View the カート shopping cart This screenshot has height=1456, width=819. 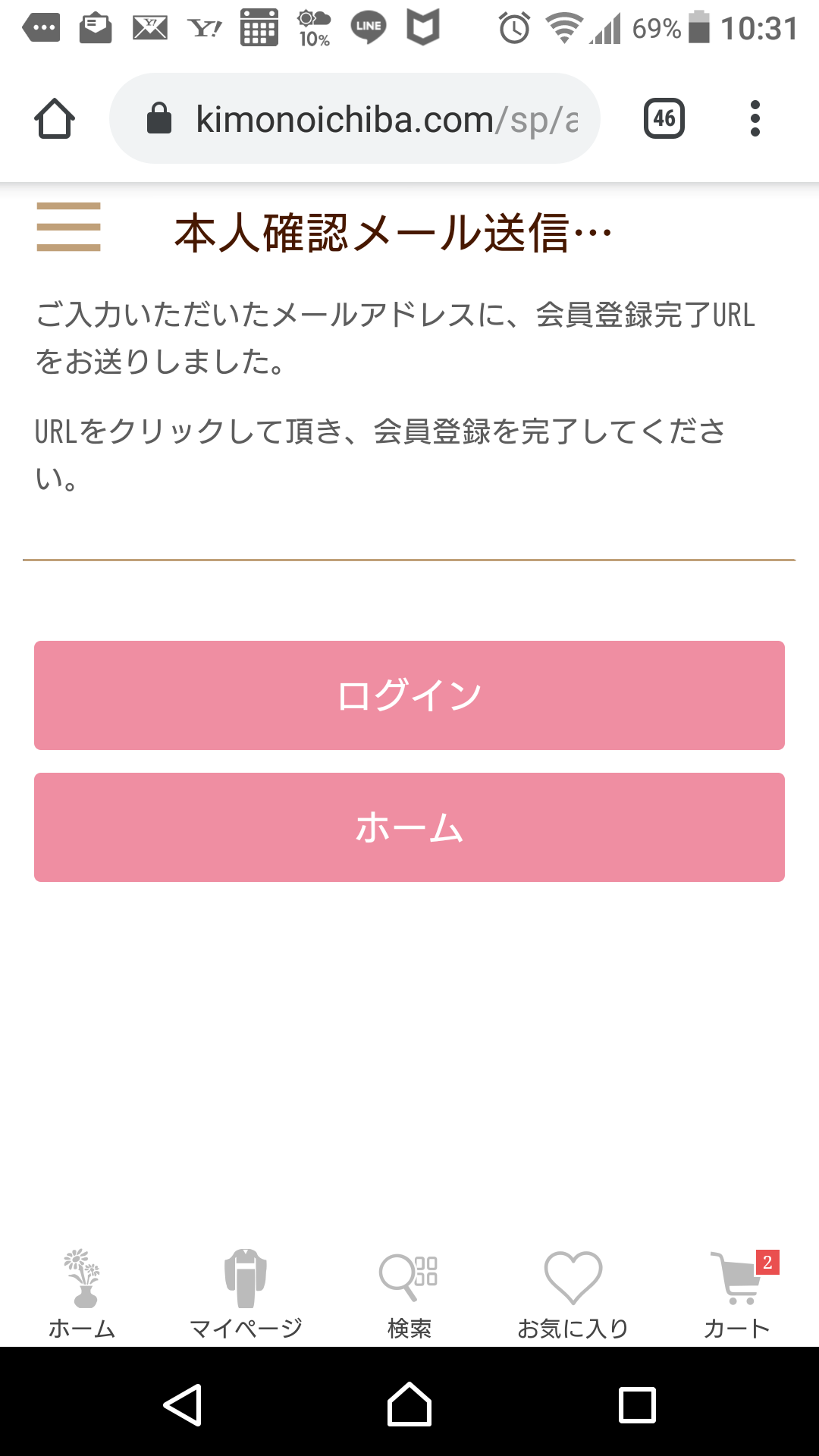pos(737,1294)
